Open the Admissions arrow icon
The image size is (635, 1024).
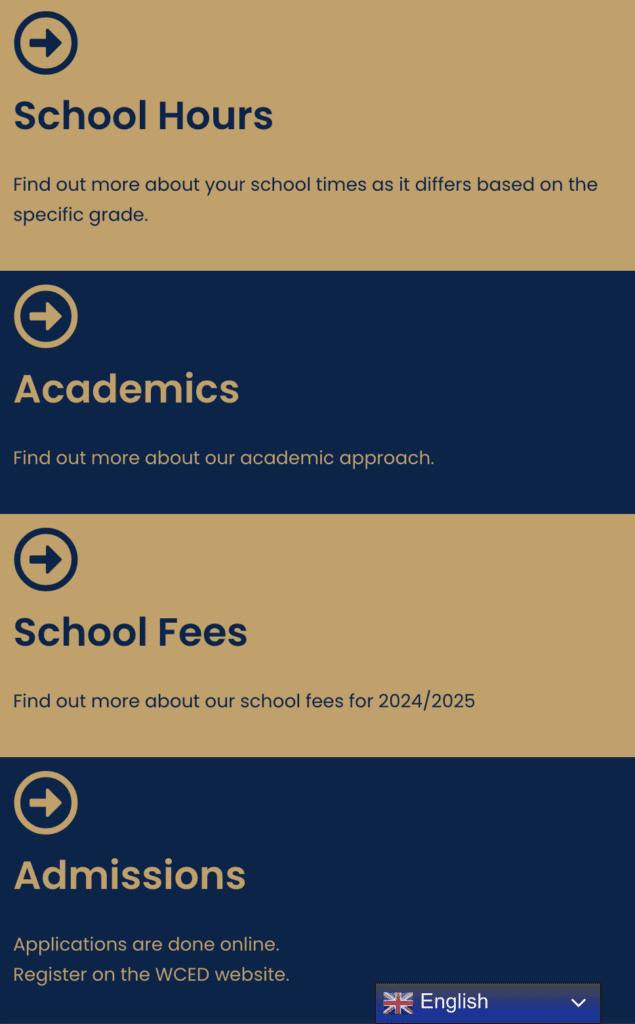(46, 802)
